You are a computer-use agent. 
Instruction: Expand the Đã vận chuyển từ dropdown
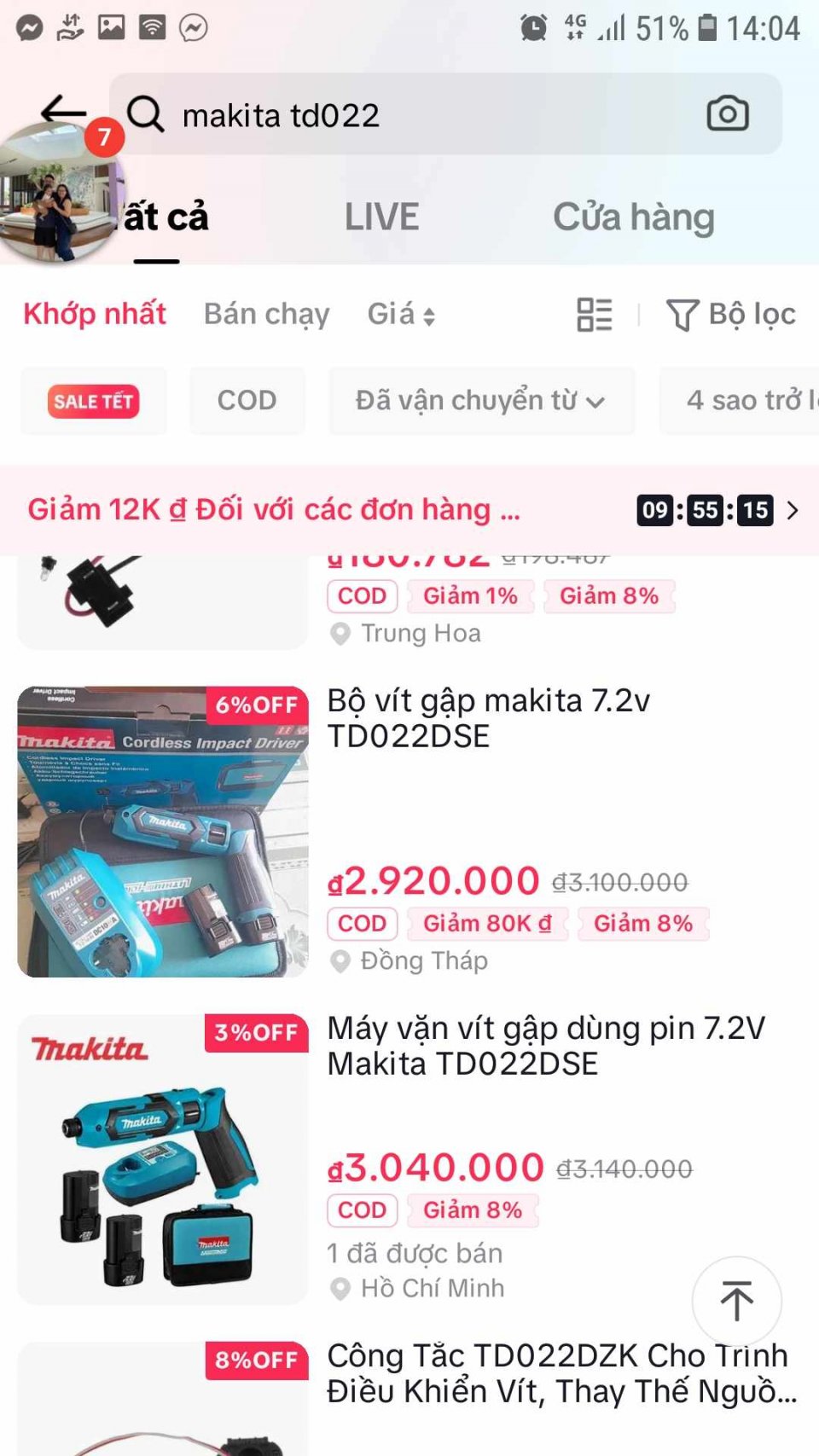pos(481,401)
